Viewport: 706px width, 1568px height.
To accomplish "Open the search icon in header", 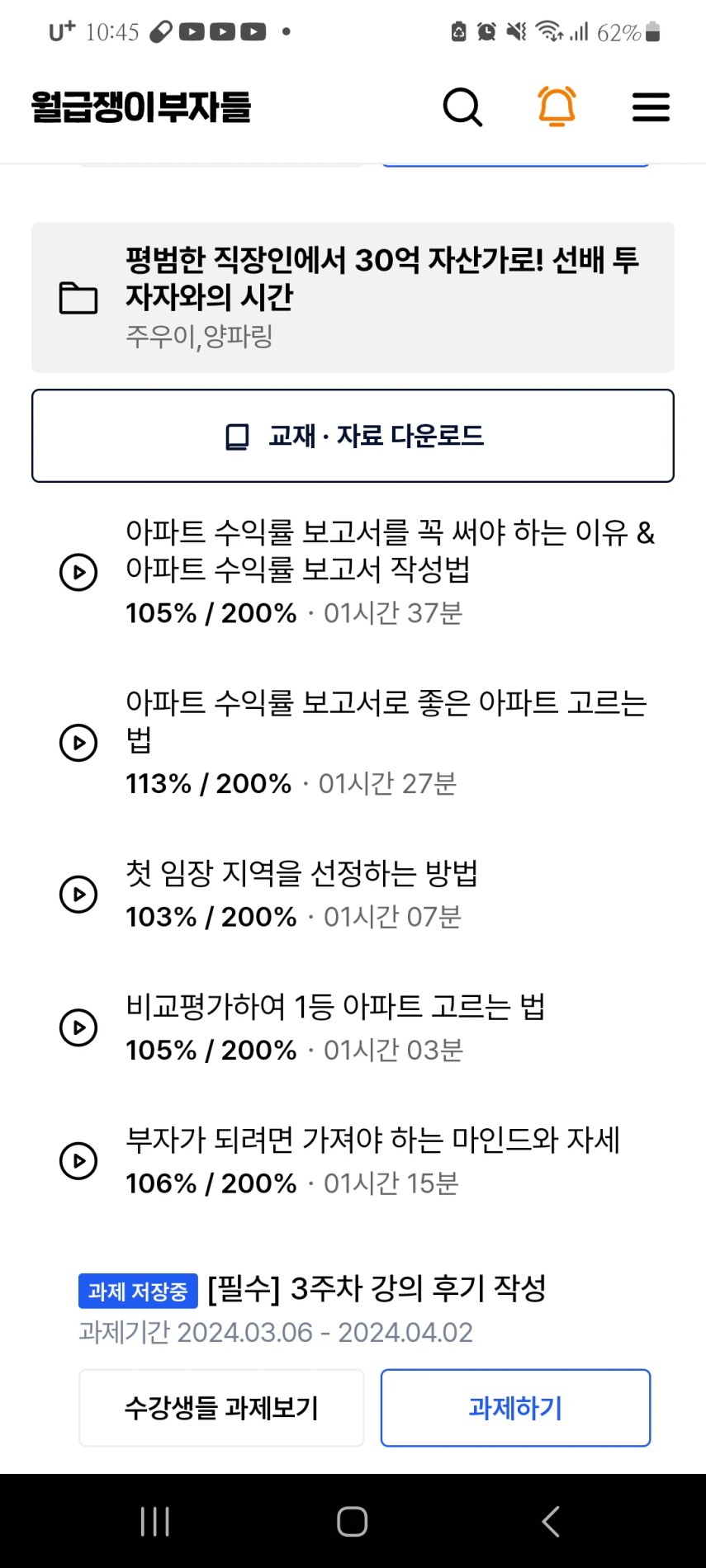I will [x=462, y=107].
